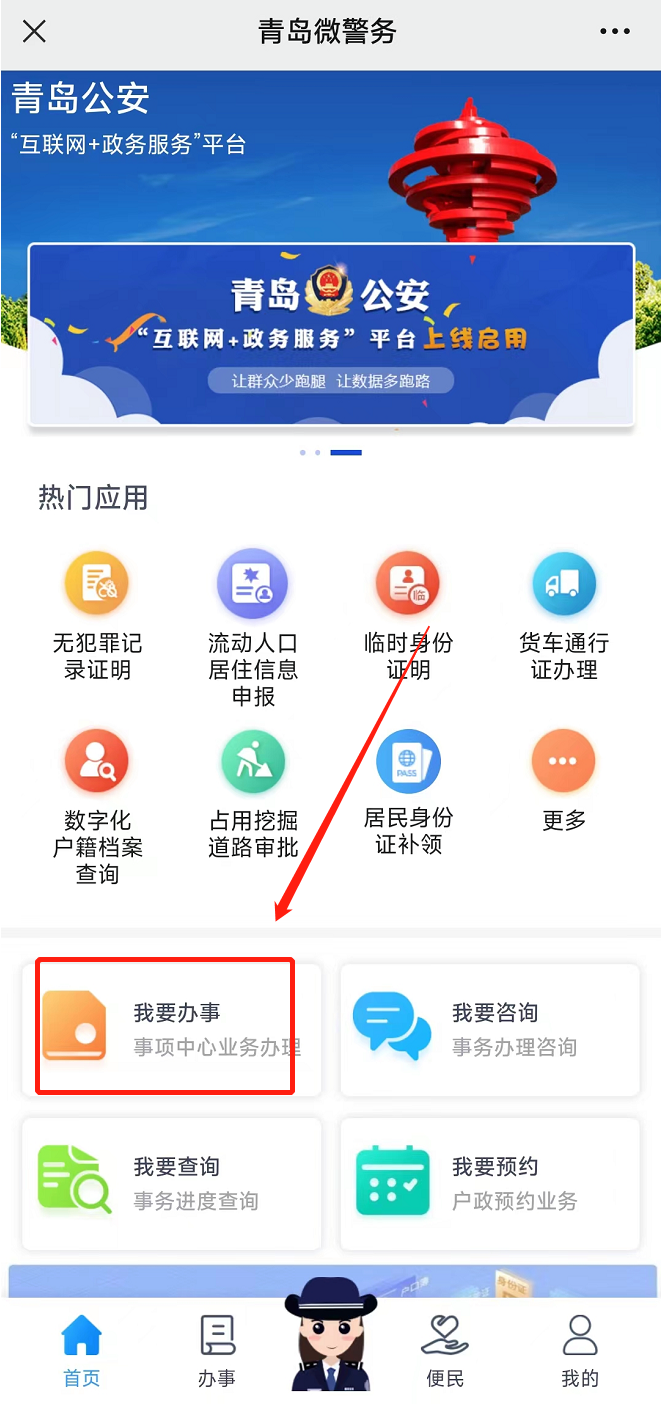Open the 我要办事 card
The width and height of the screenshot is (661, 1409).
(172, 1030)
